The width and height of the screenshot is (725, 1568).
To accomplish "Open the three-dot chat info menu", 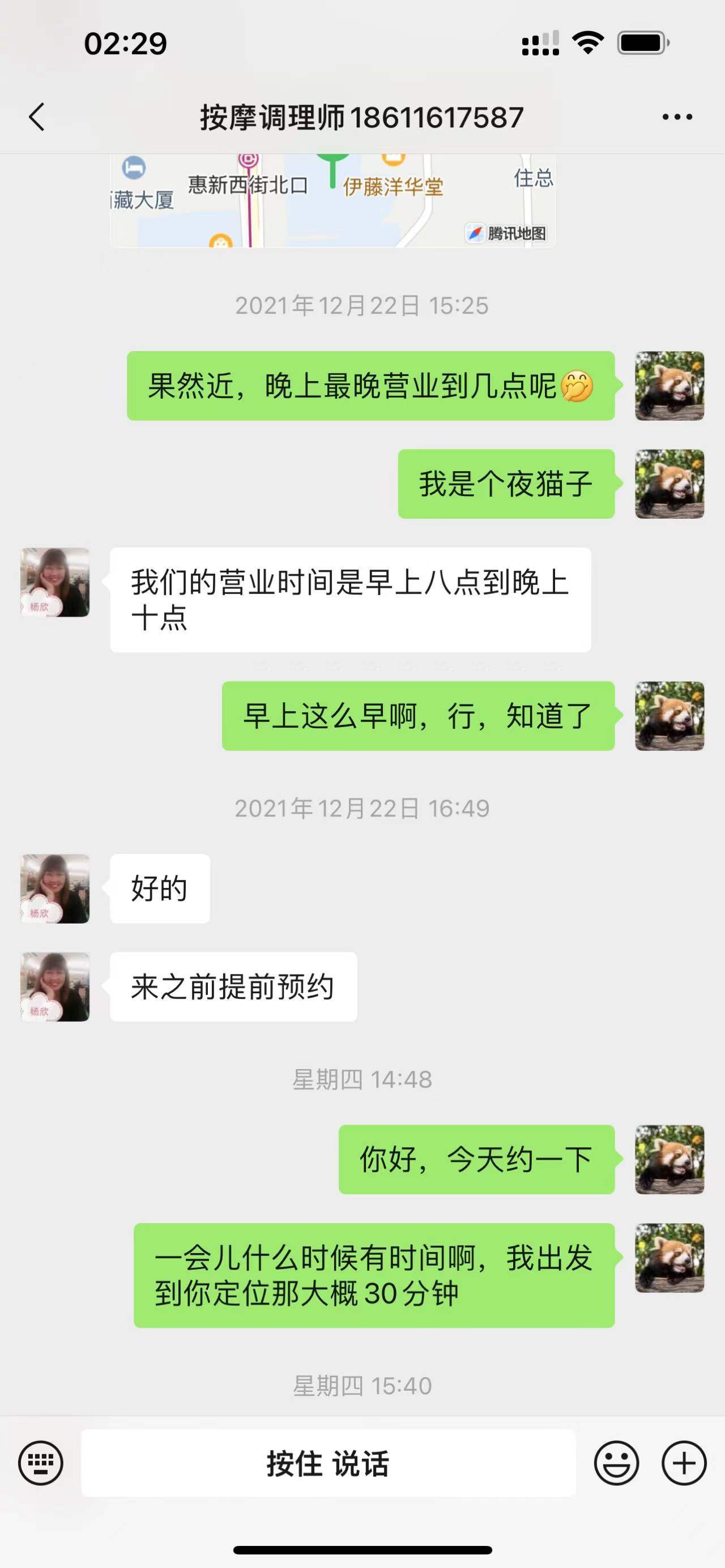I will 677,117.
